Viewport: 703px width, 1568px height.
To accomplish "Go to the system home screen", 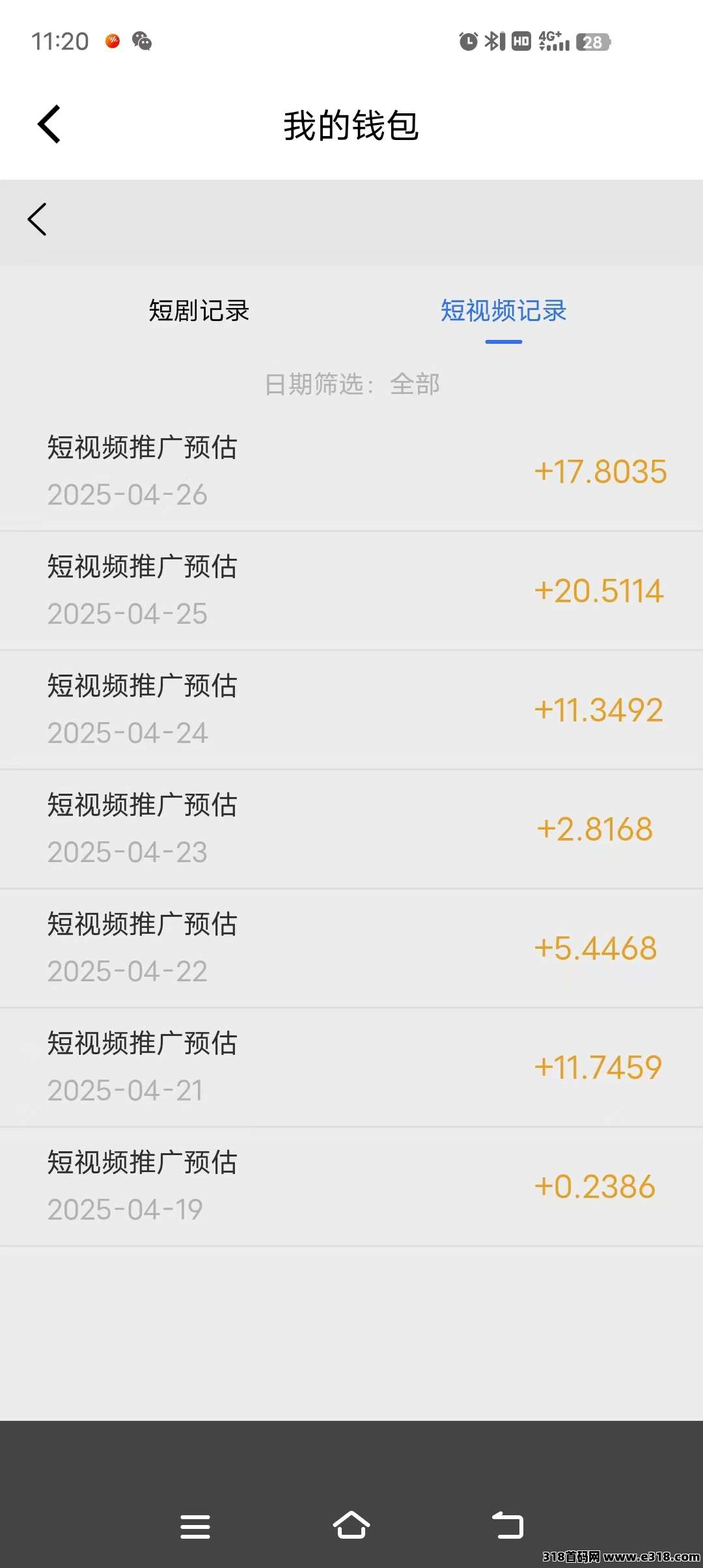I will click(x=351, y=1525).
